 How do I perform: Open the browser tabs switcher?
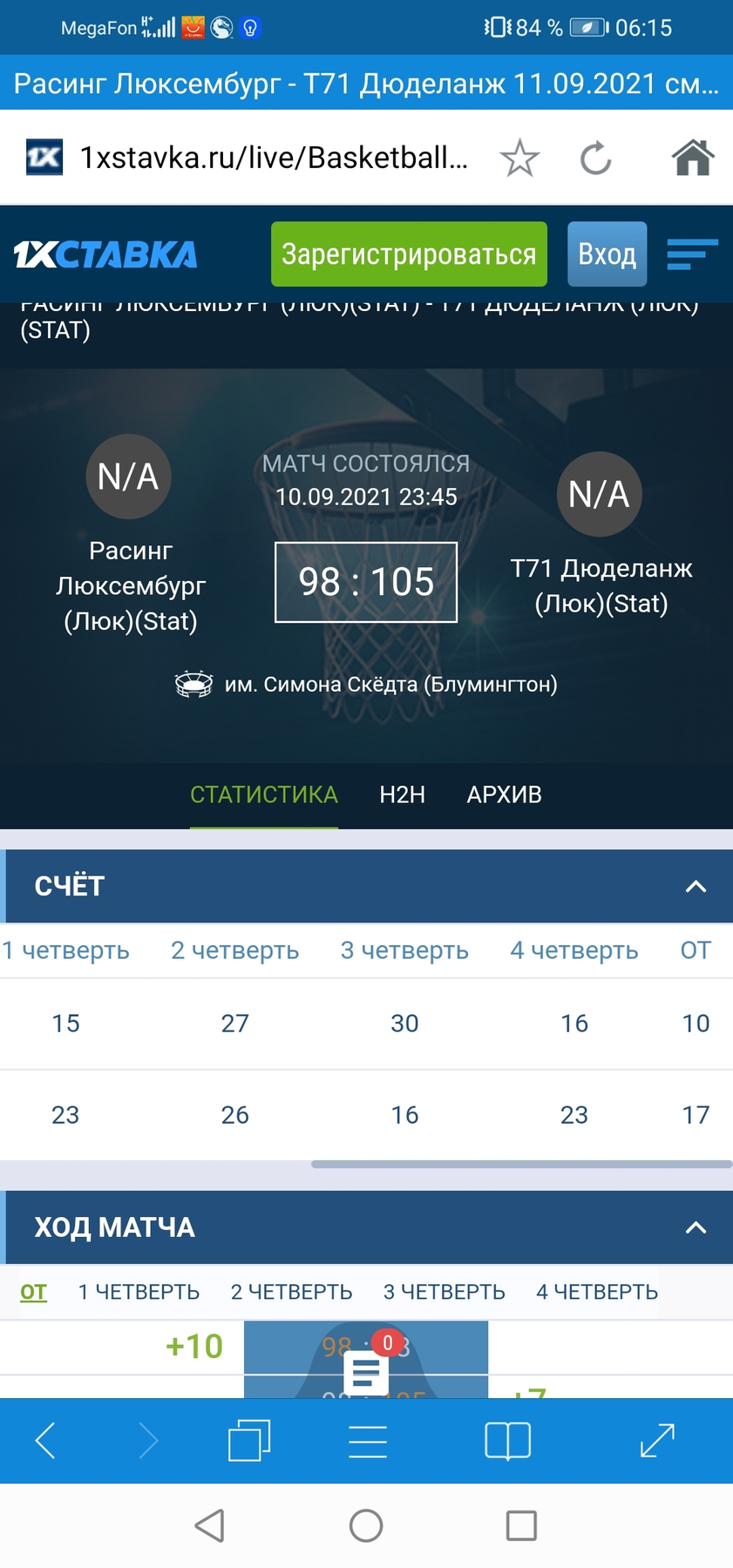click(249, 1441)
